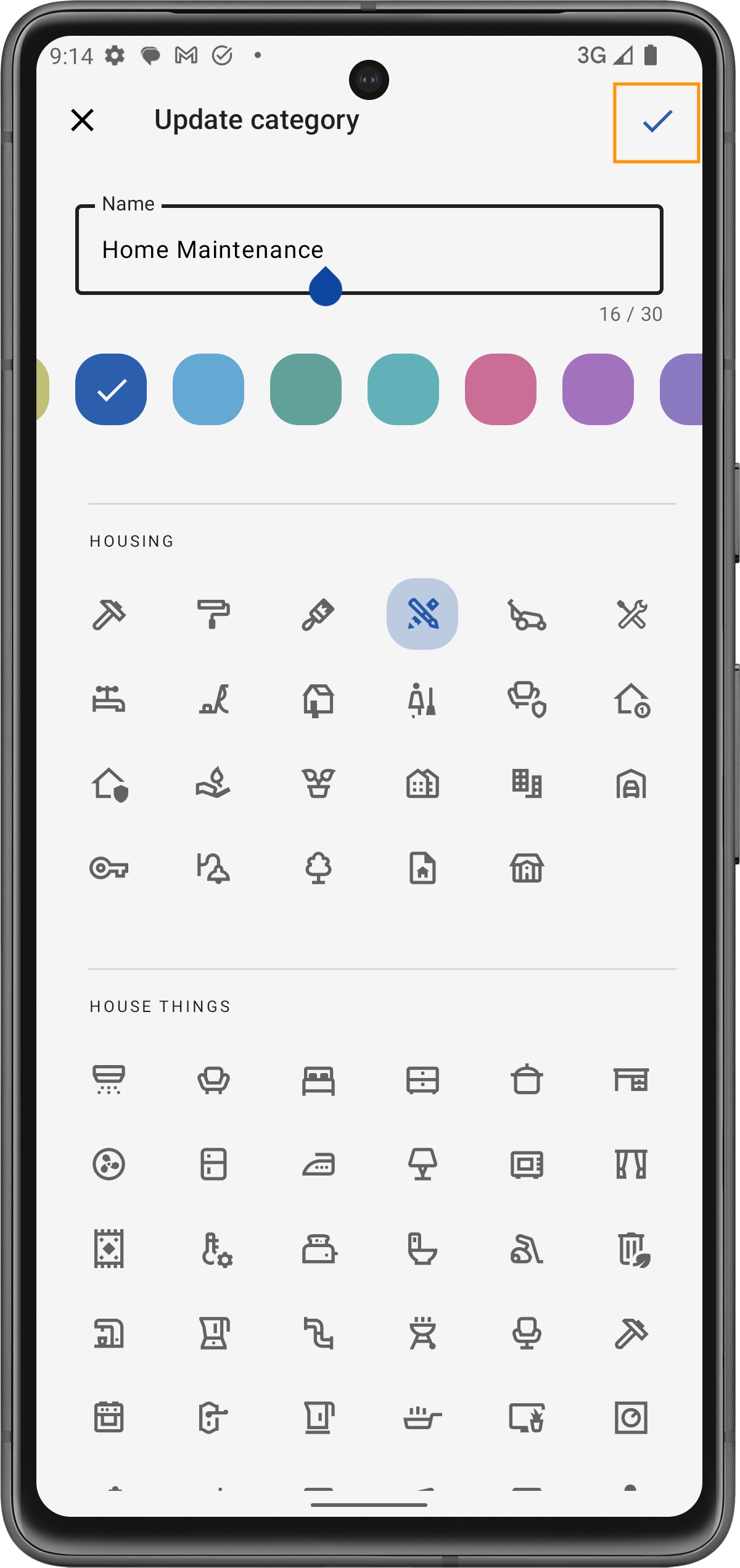This screenshot has height=1568, width=740.
Task: Select the light blue color swatch
Action: tap(208, 389)
